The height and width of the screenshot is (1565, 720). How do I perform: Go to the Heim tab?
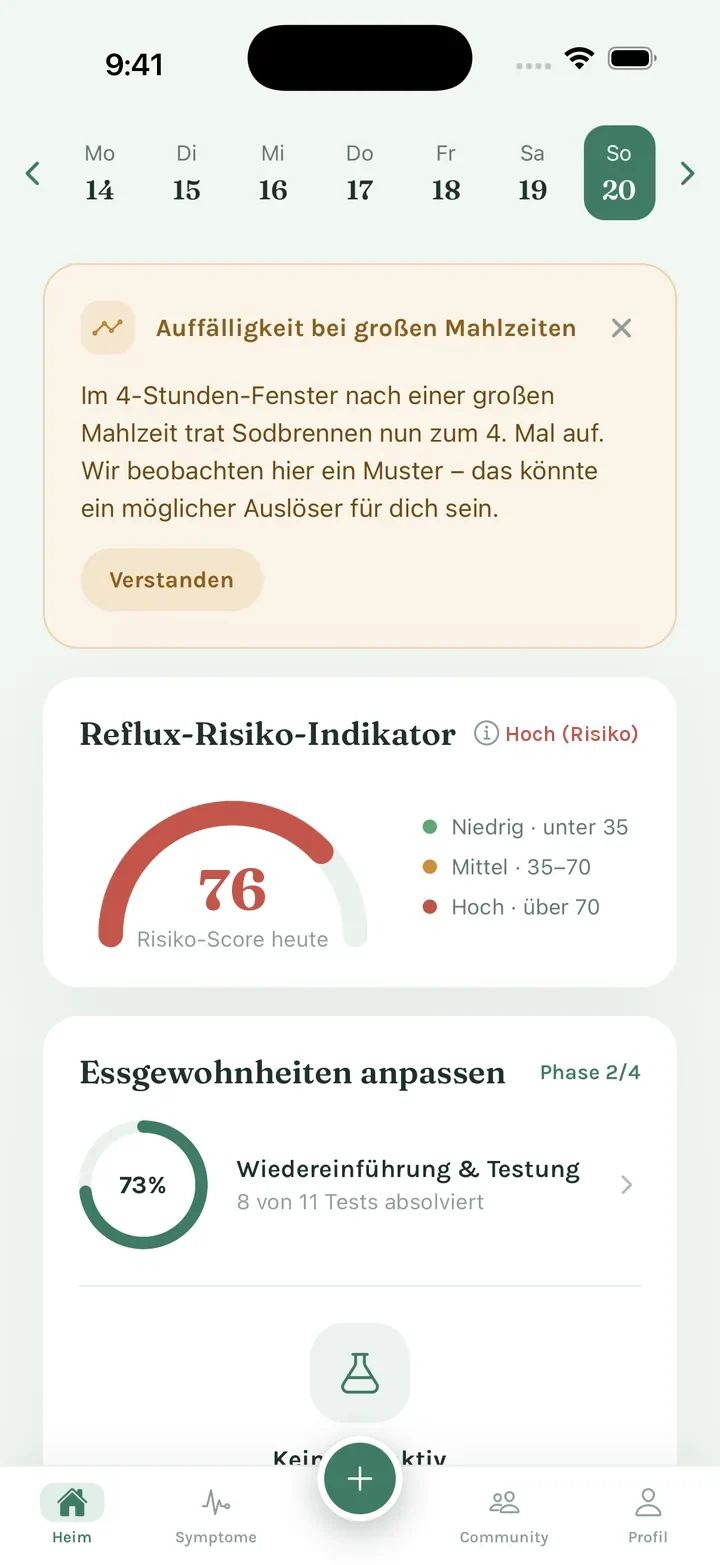pos(72,1515)
